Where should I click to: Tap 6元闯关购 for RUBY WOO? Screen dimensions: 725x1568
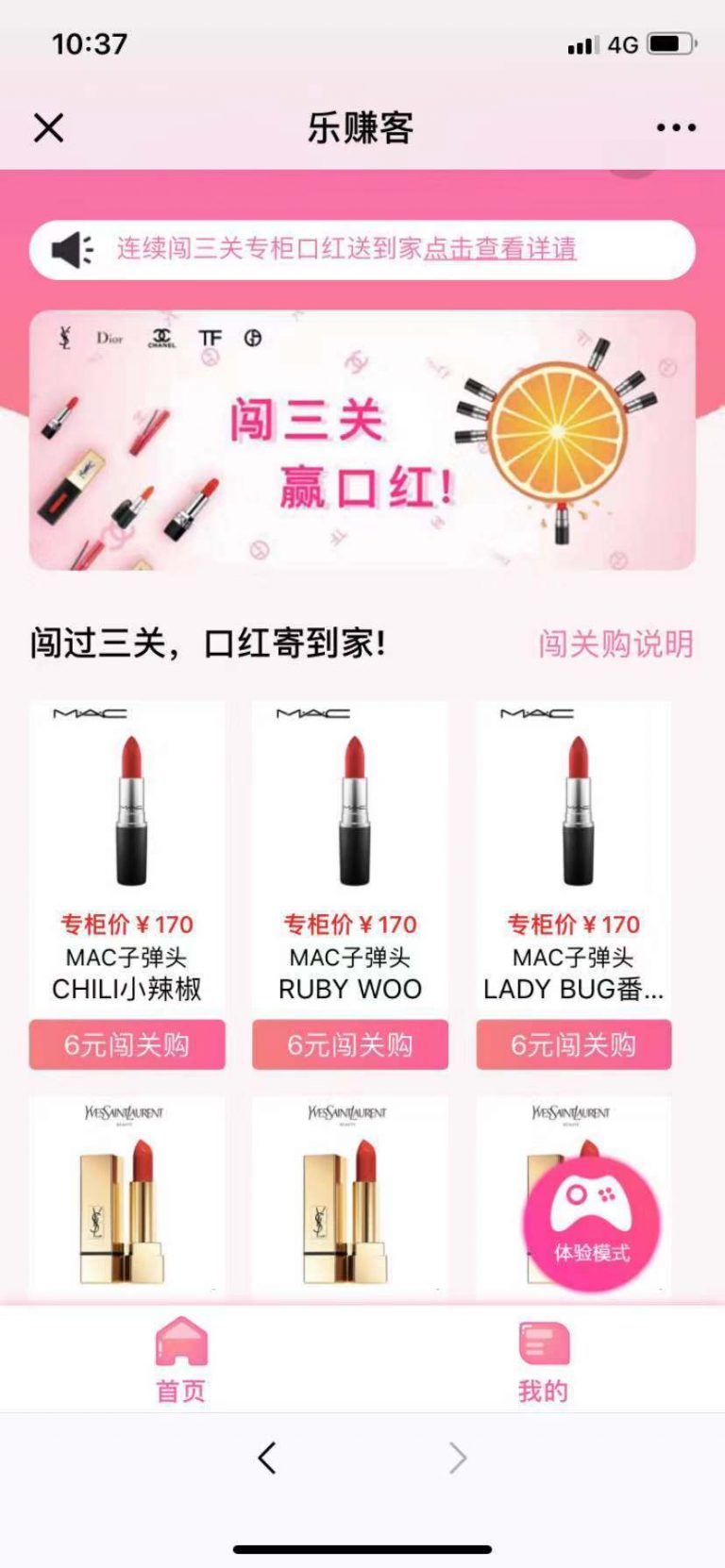[x=350, y=1044]
